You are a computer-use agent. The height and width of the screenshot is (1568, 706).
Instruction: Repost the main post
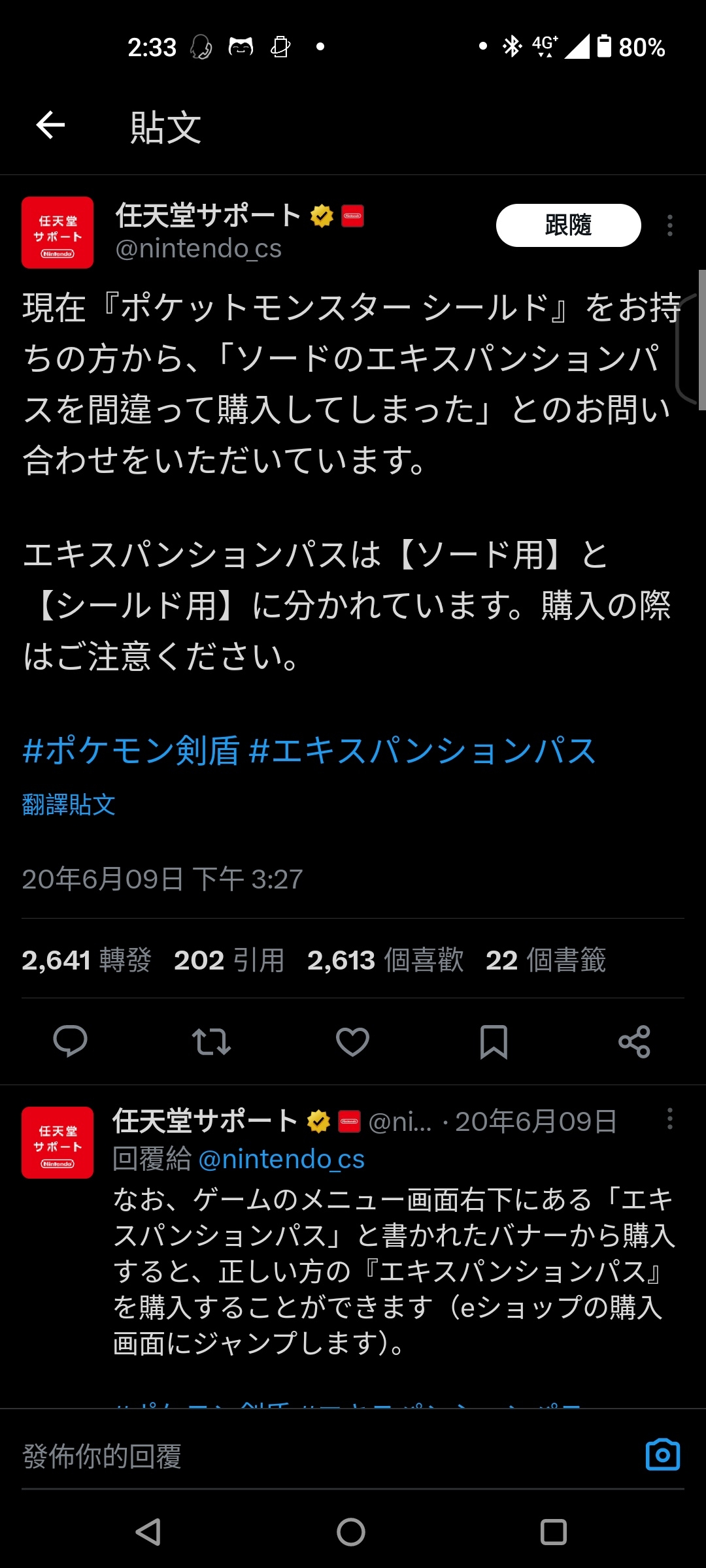tap(211, 1041)
